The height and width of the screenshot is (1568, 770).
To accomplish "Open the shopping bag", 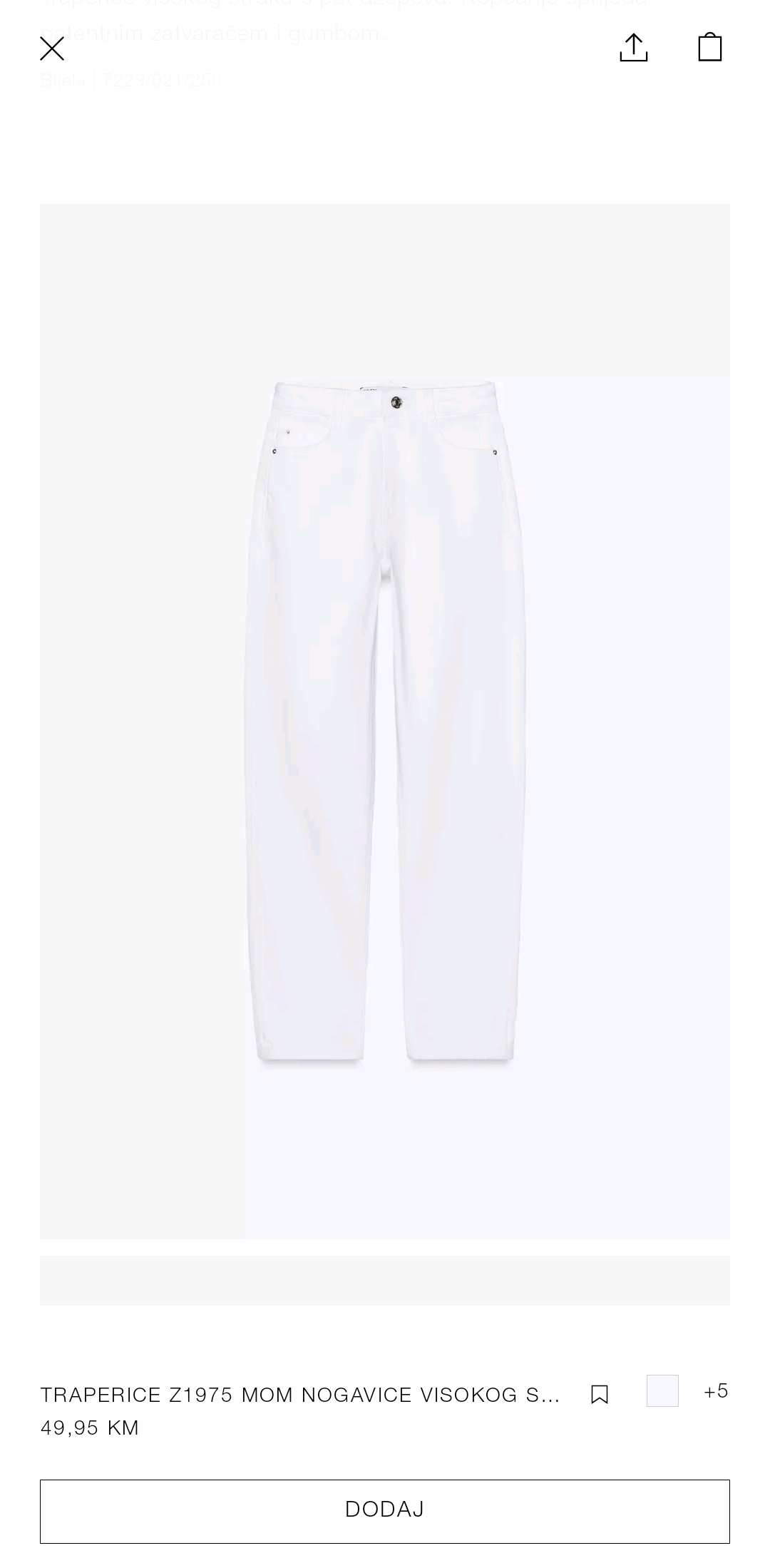I will tap(709, 48).
